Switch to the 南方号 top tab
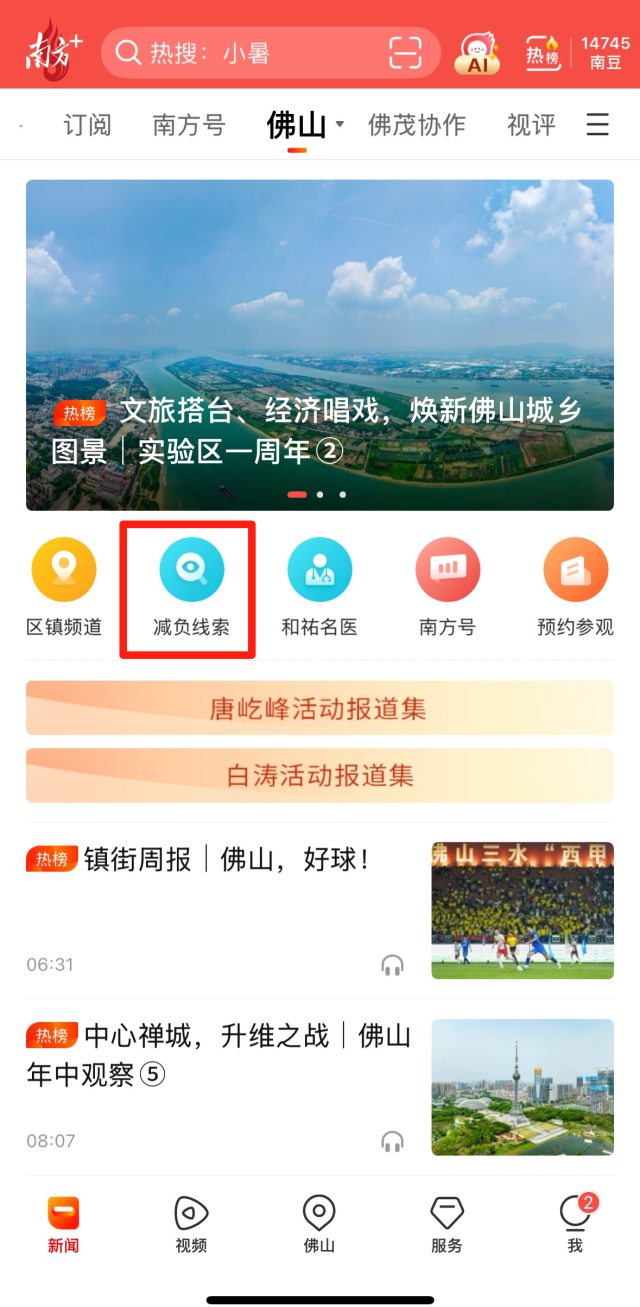 pos(189,125)
